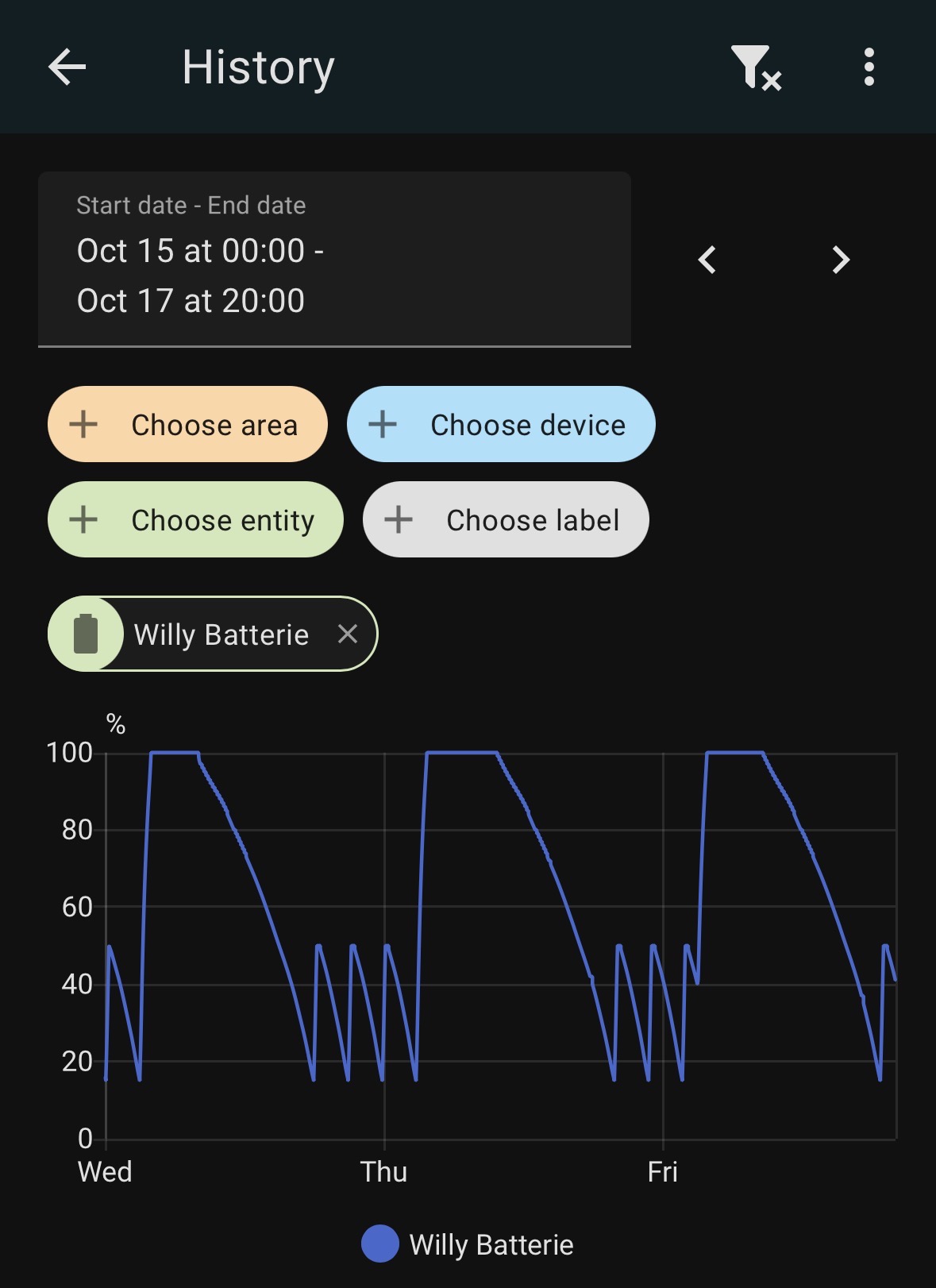936x1288 pixels.
Task: Open the three-dot overflow menu
Action: click(869, 67)
